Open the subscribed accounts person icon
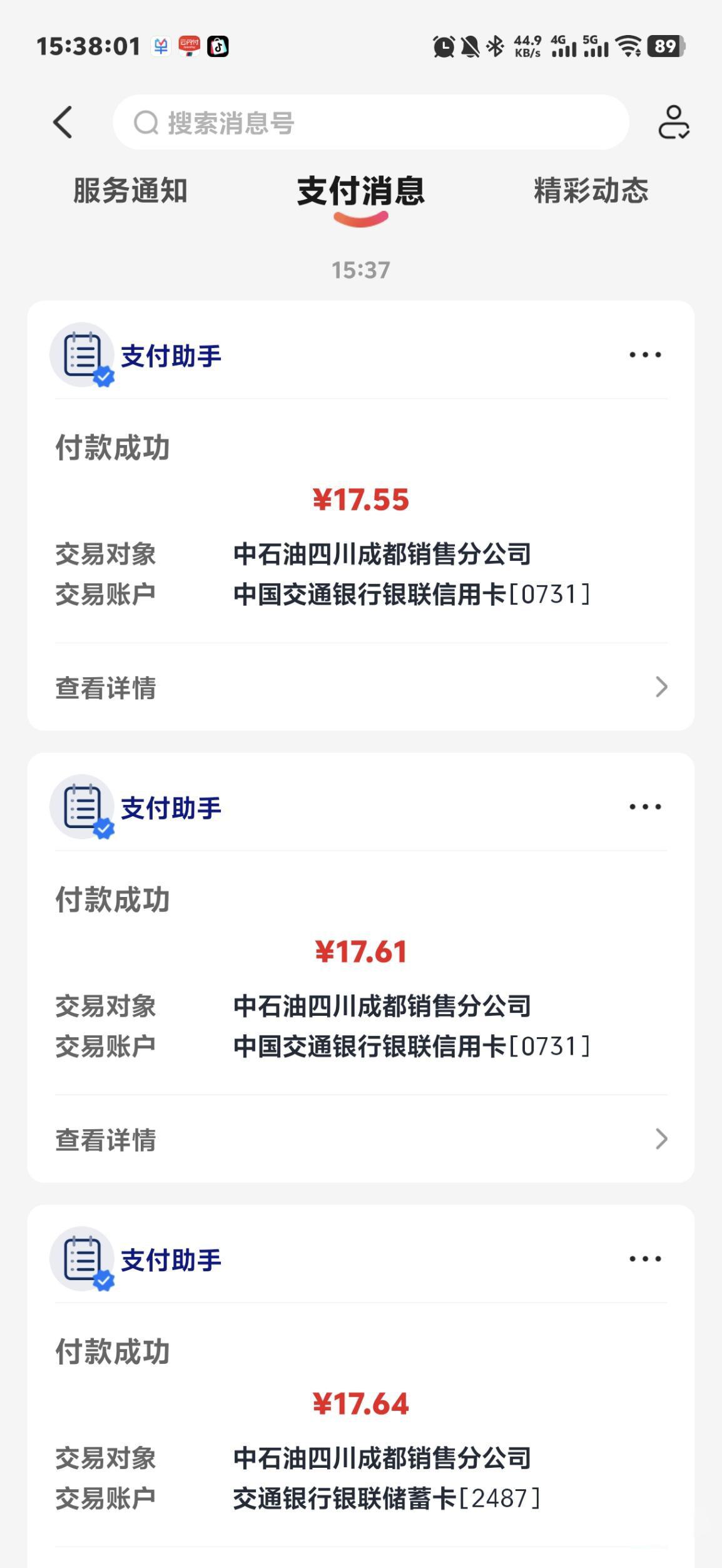This screenshot has height=1568, width=722. [673, 121]
